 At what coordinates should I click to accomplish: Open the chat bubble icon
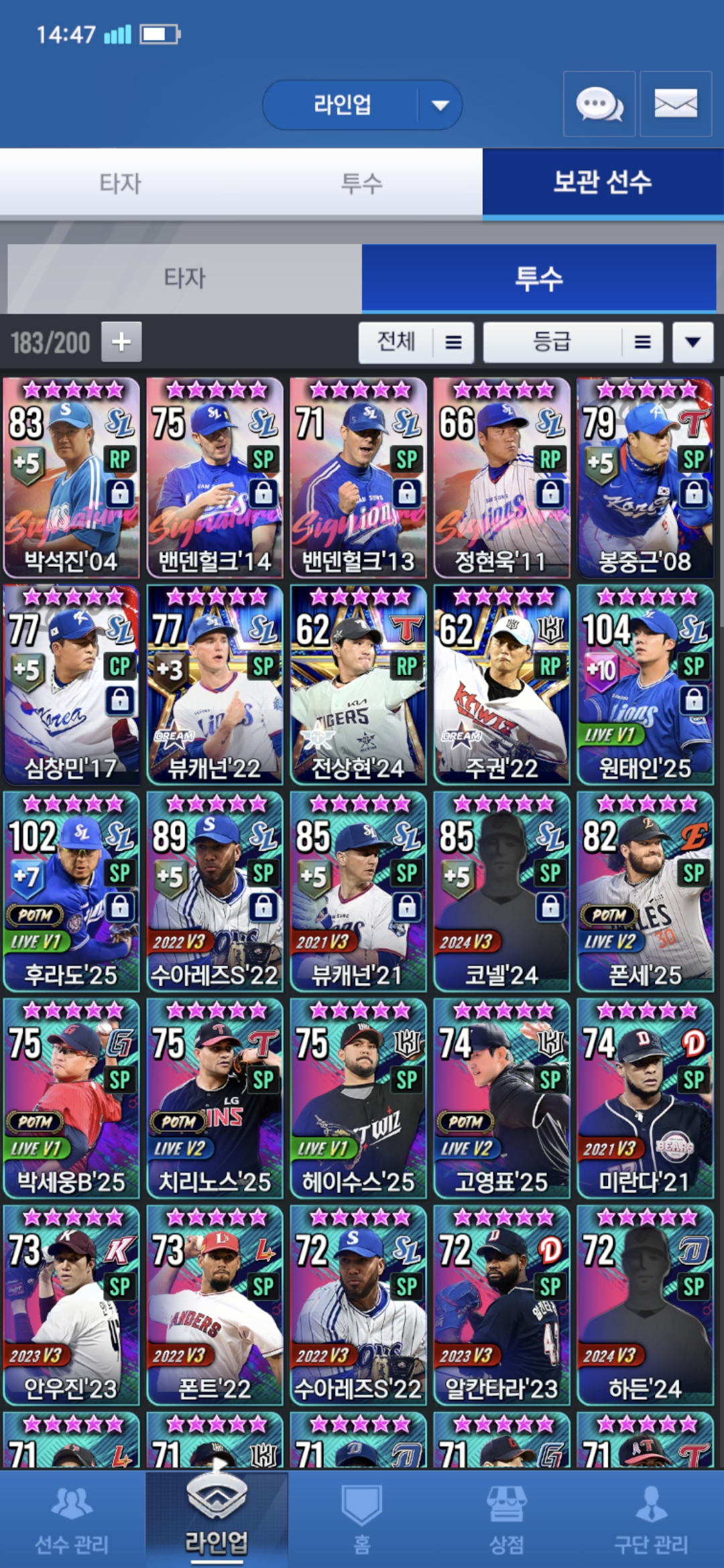pos(599,105)
